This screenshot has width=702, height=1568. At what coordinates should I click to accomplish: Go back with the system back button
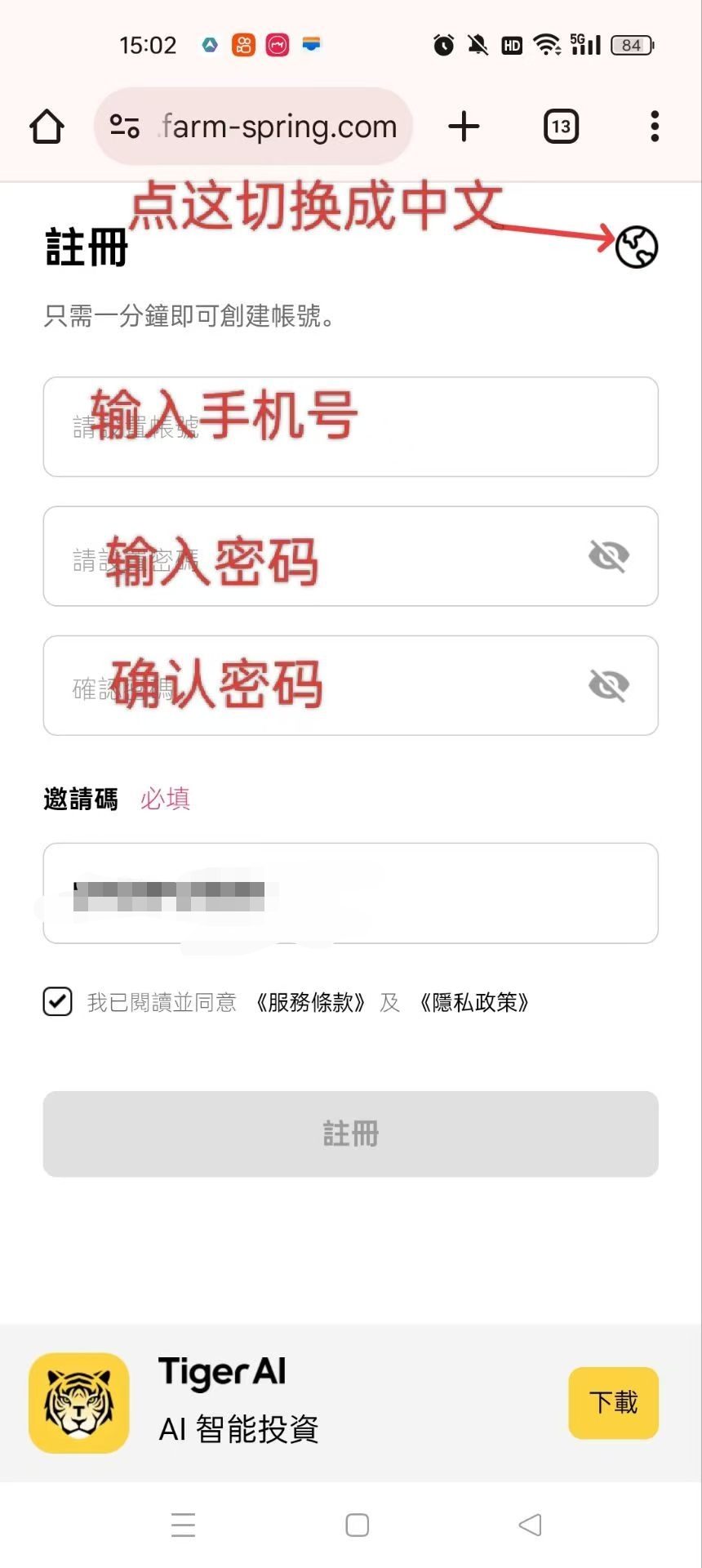531,1525
